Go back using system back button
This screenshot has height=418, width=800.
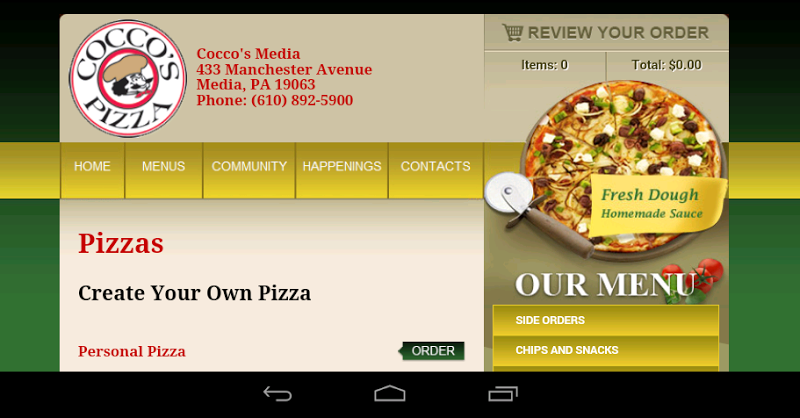(x=277, y=394)
